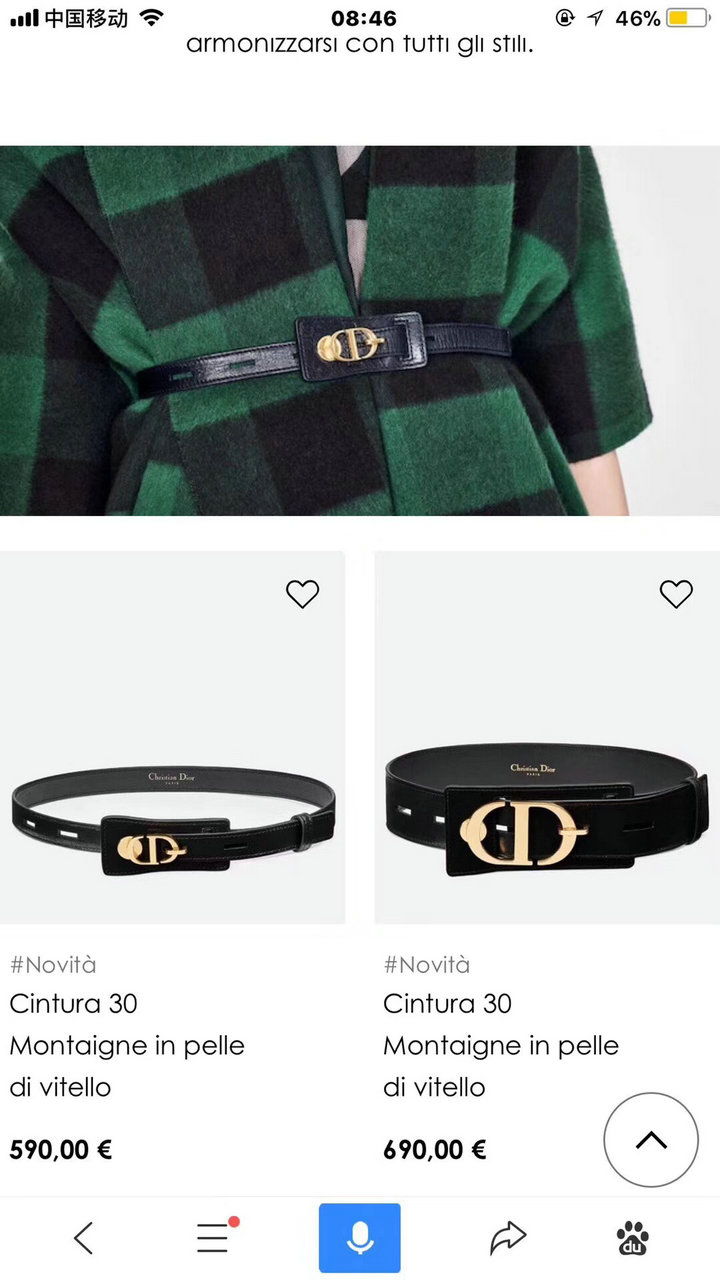This screenshot has width=720, height=1280.
Task: Go back to the previous page
Action: 84,1238
